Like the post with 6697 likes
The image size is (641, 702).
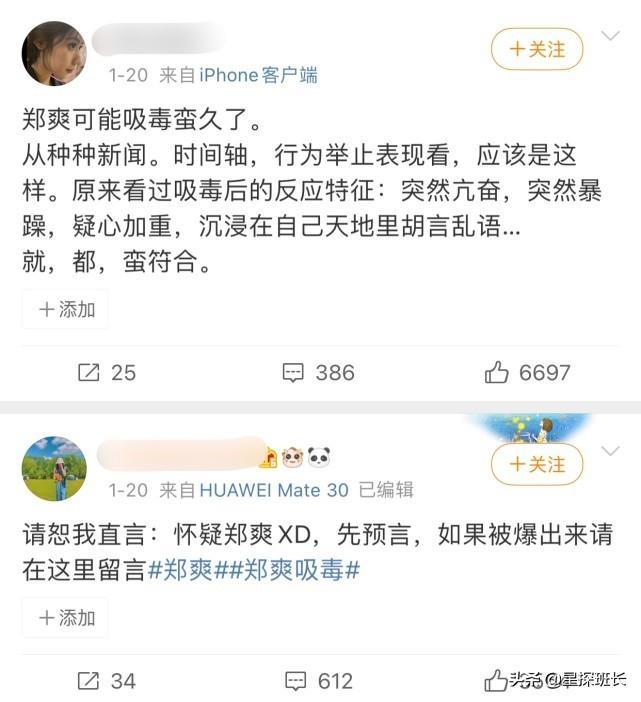pyautogui.click(x=527, y=373)
